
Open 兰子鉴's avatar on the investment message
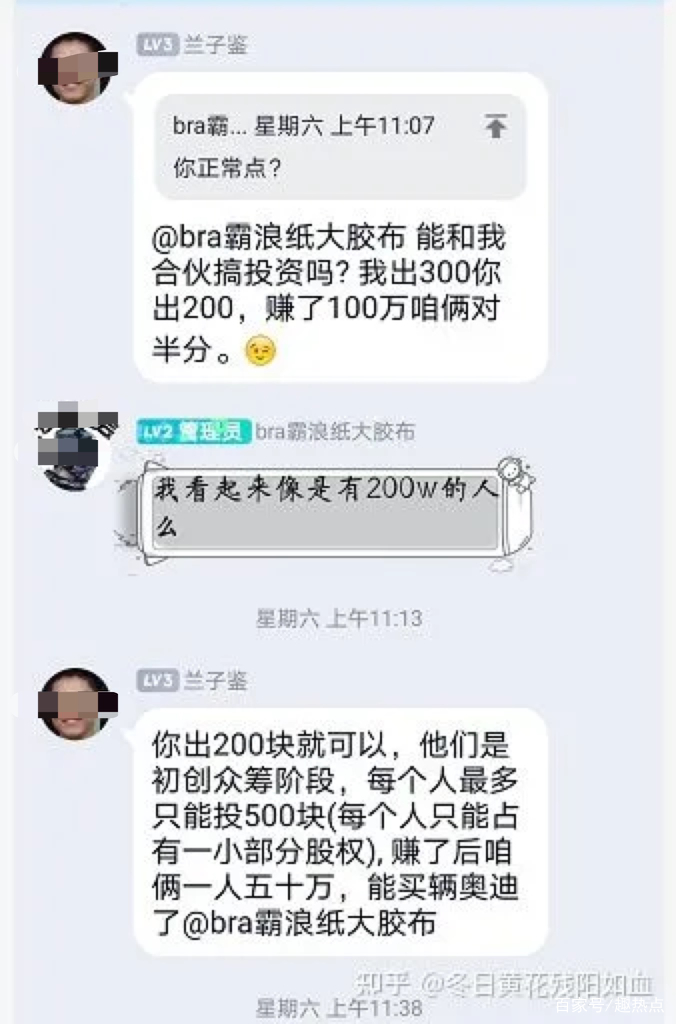[74, 68]
